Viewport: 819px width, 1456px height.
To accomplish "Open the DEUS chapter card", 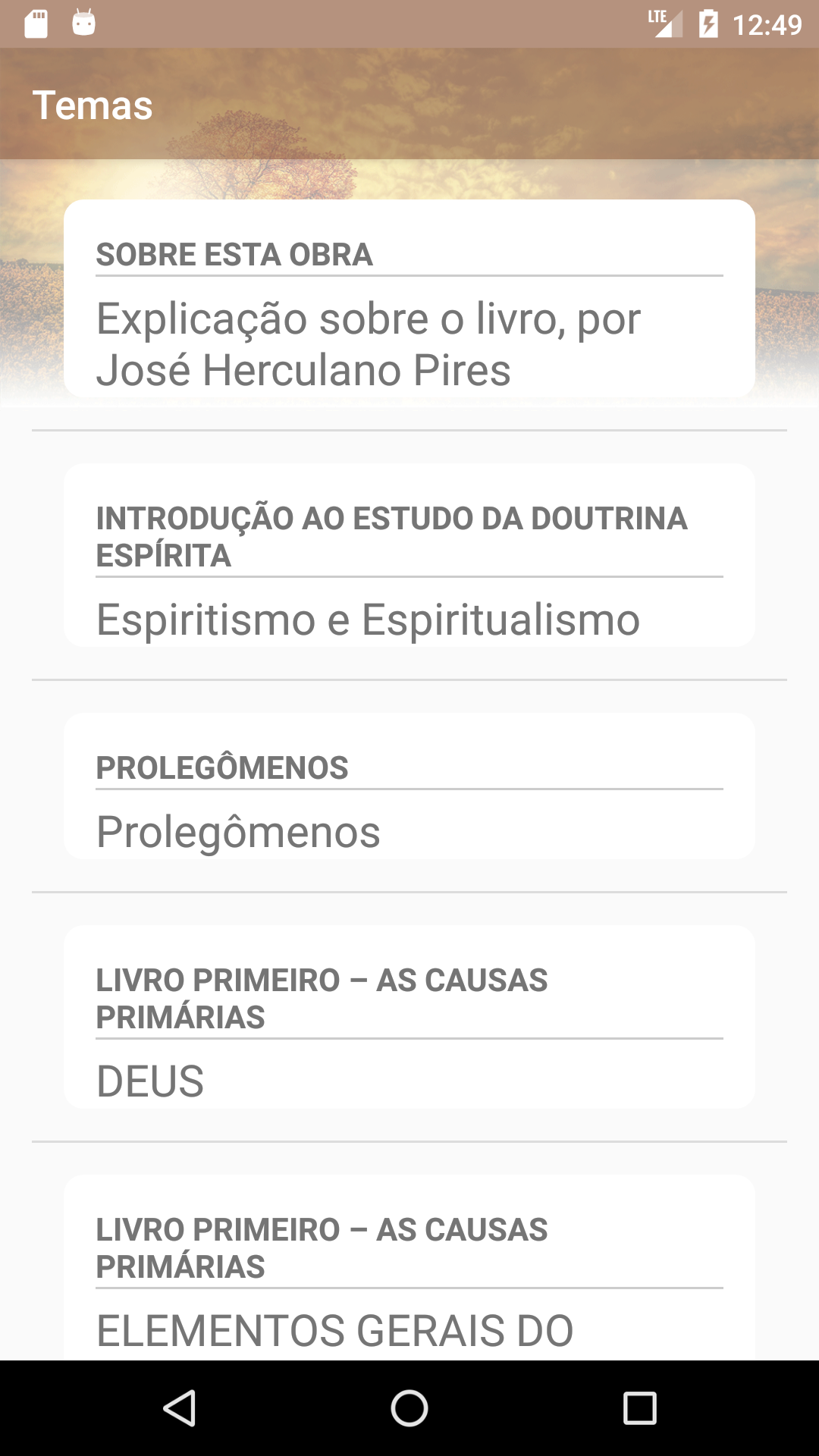I will pos(409,1018).
